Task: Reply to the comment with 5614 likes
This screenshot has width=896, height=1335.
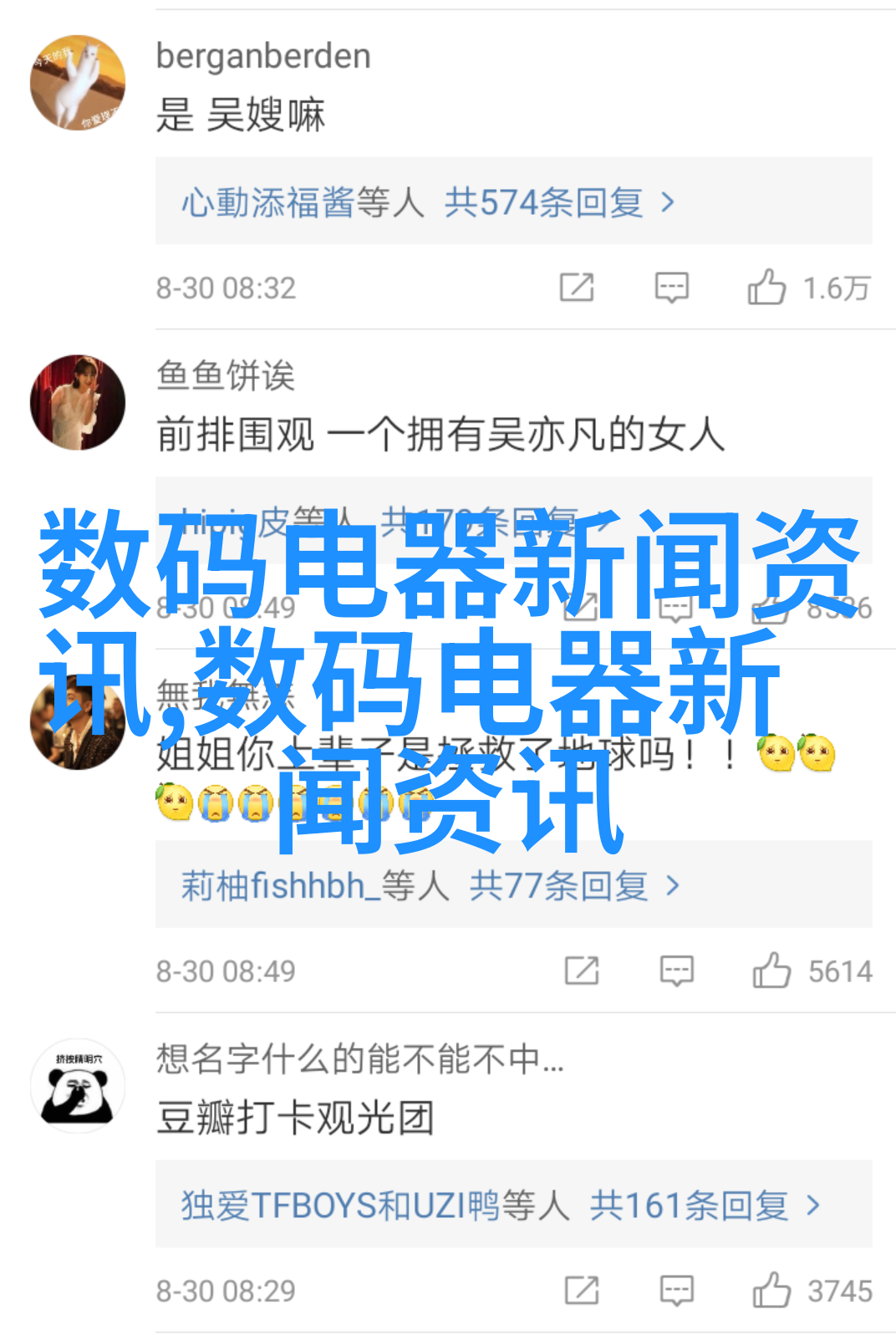Action: [676, 971]
